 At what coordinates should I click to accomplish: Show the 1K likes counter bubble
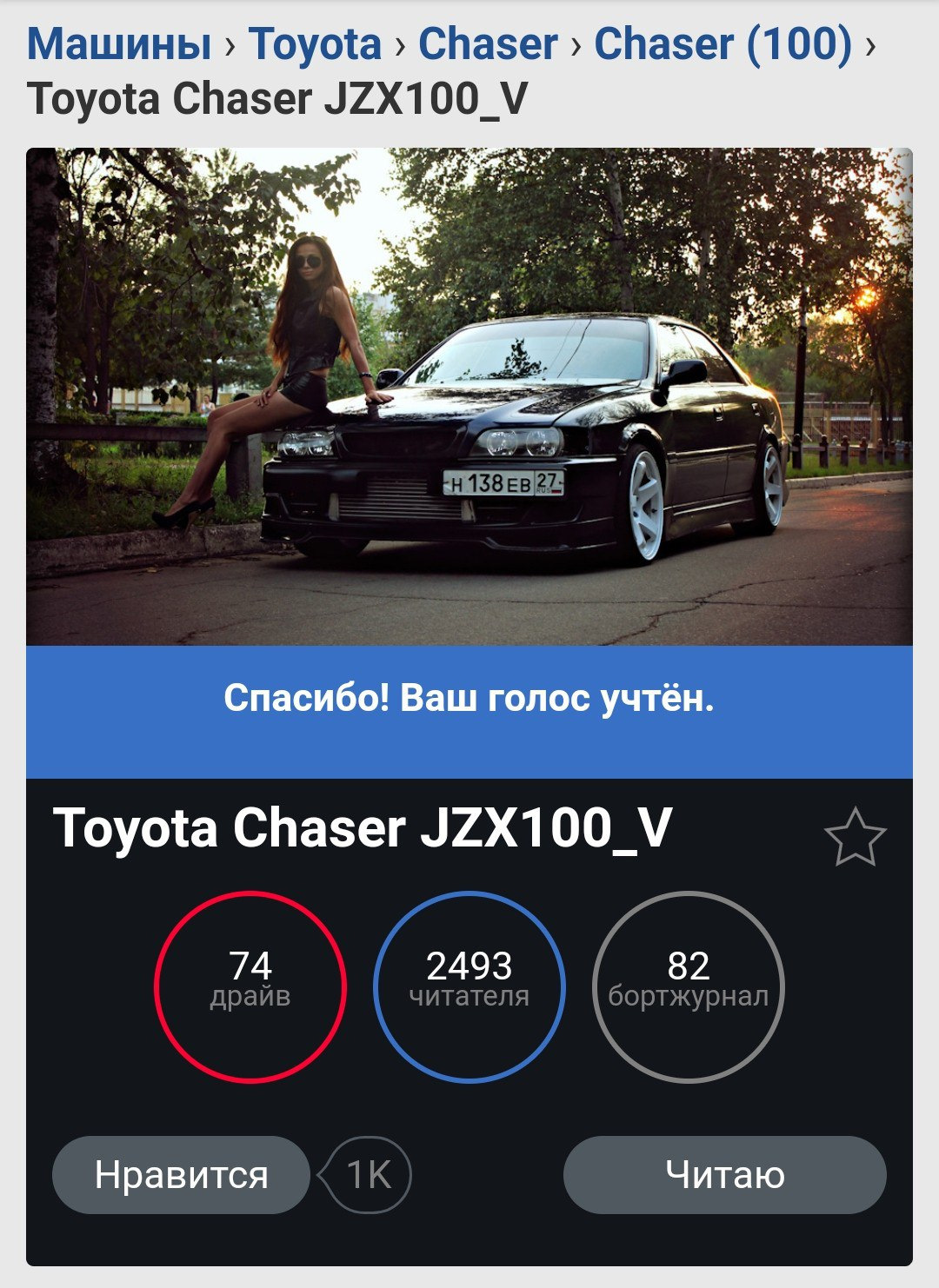[x=369, y=1175]
